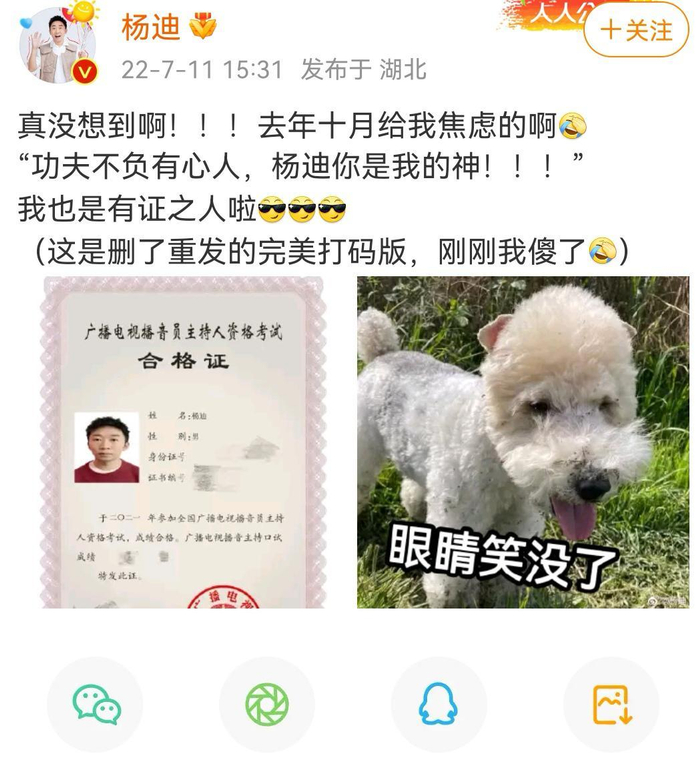Viewport: 700px width, 780px height.
Task: Share the post to WeChat
Action: pyautogui.click(x=96, y=704)
